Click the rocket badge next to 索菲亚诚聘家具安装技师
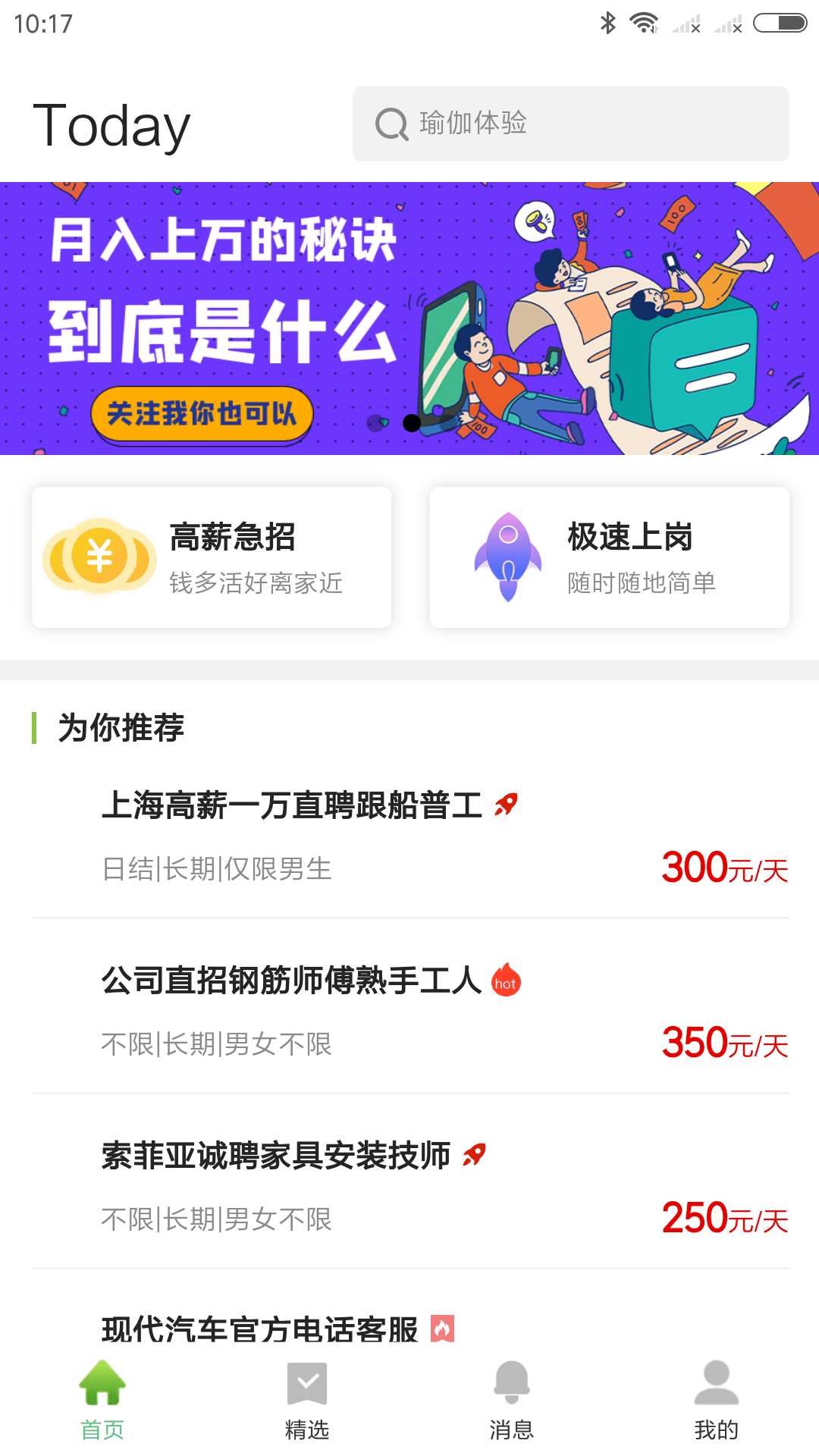The height and width of the screenshot is (1456, 819). tap(474, 1155)
